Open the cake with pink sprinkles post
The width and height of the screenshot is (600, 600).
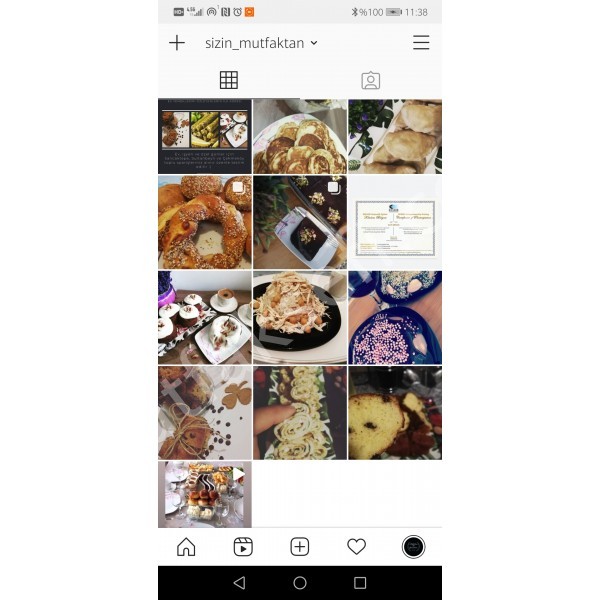[x=395, y=318]
